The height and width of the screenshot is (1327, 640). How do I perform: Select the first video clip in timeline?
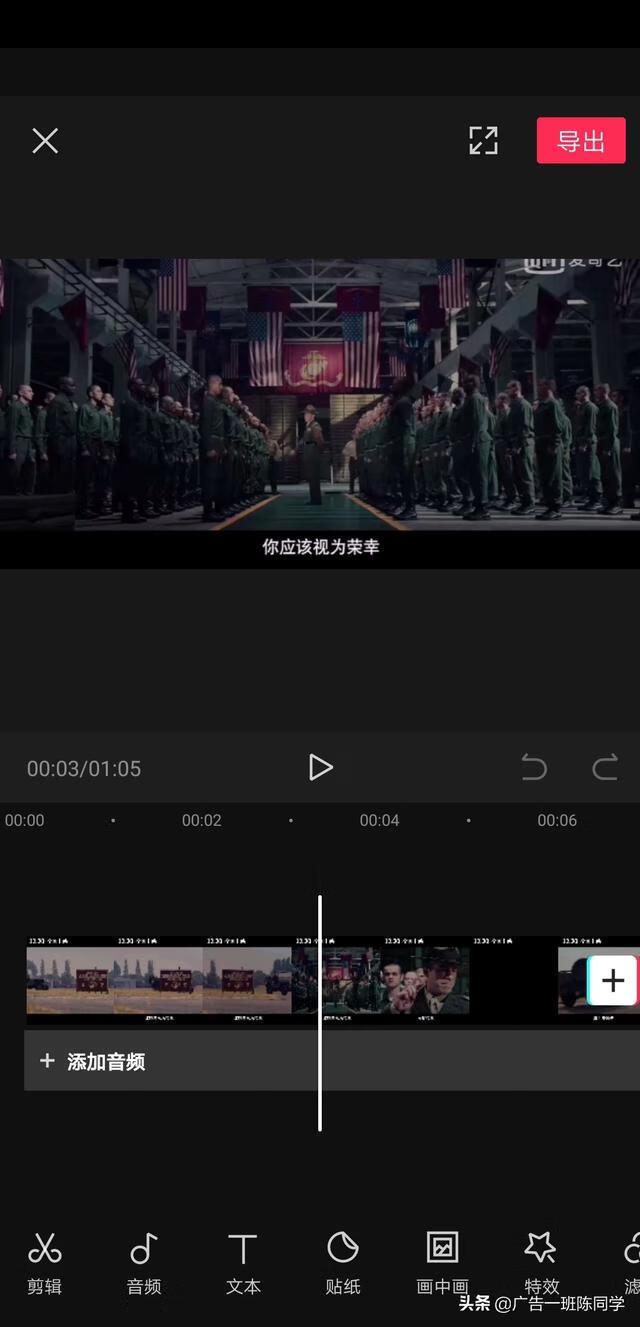coord(158,980)
